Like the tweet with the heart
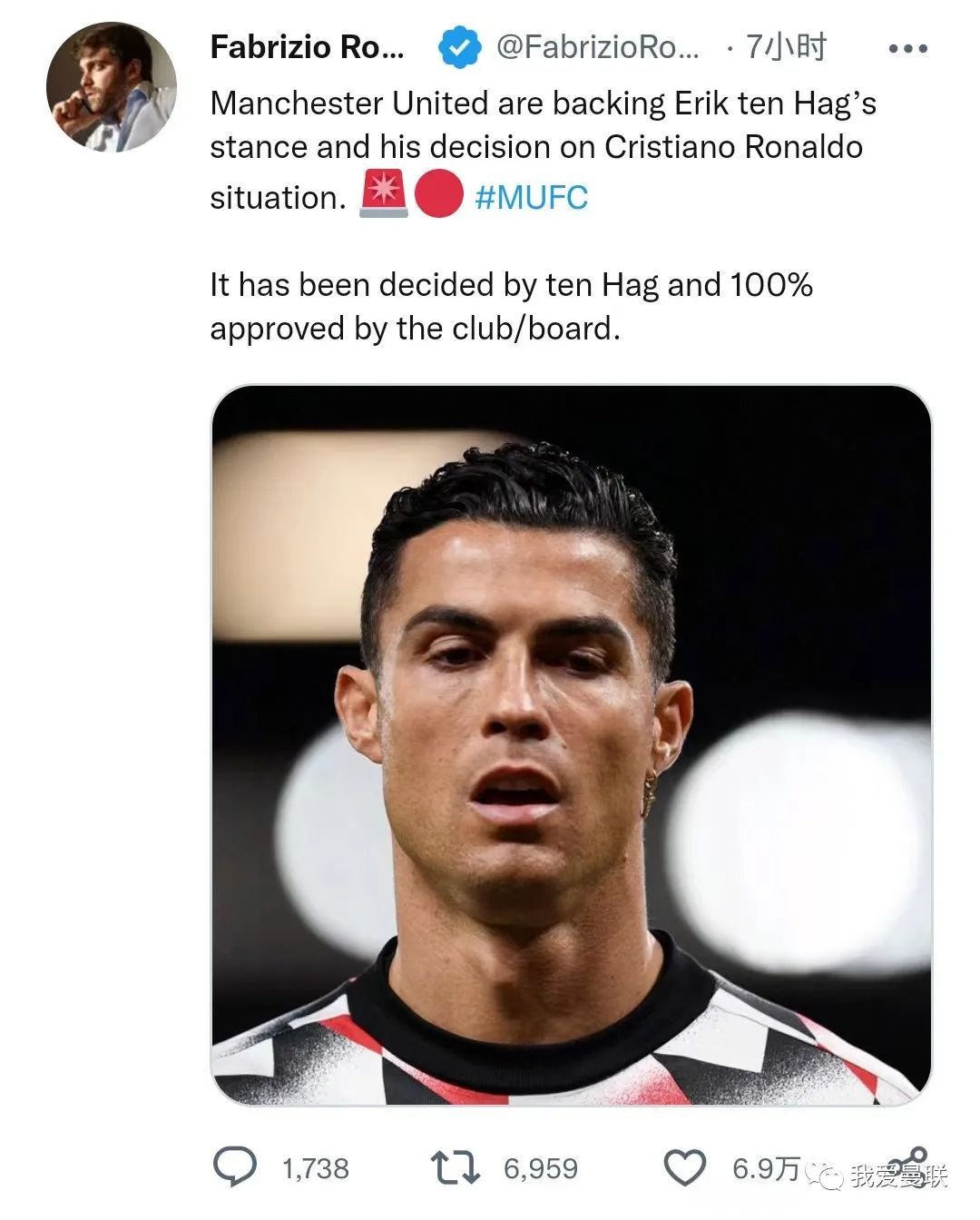The width and height of the screenshot is (980, 1220). [x=685, y=1167]
